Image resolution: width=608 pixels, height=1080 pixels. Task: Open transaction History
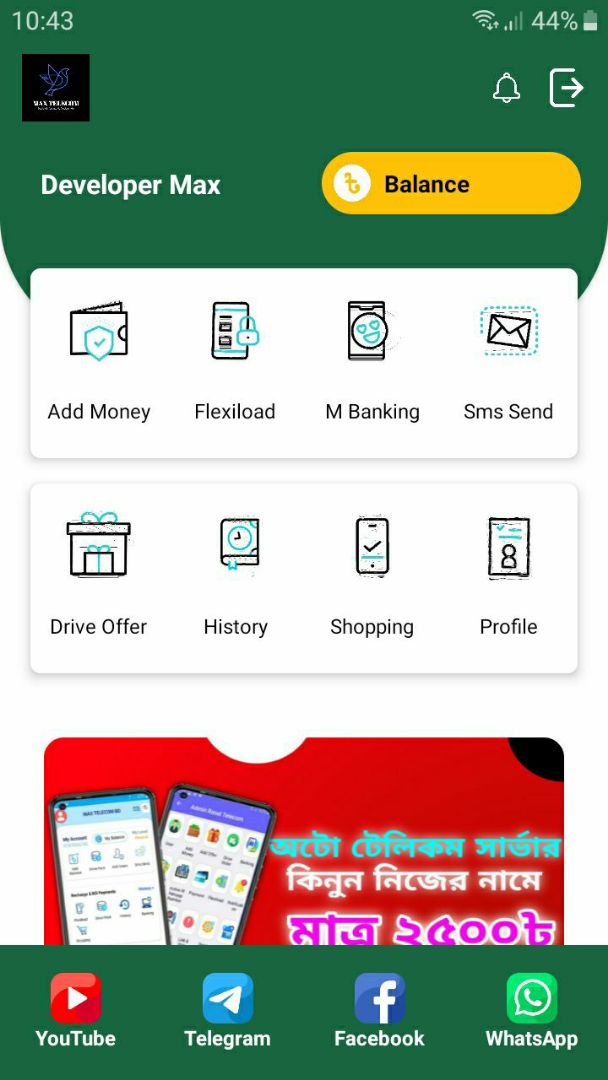236,575
